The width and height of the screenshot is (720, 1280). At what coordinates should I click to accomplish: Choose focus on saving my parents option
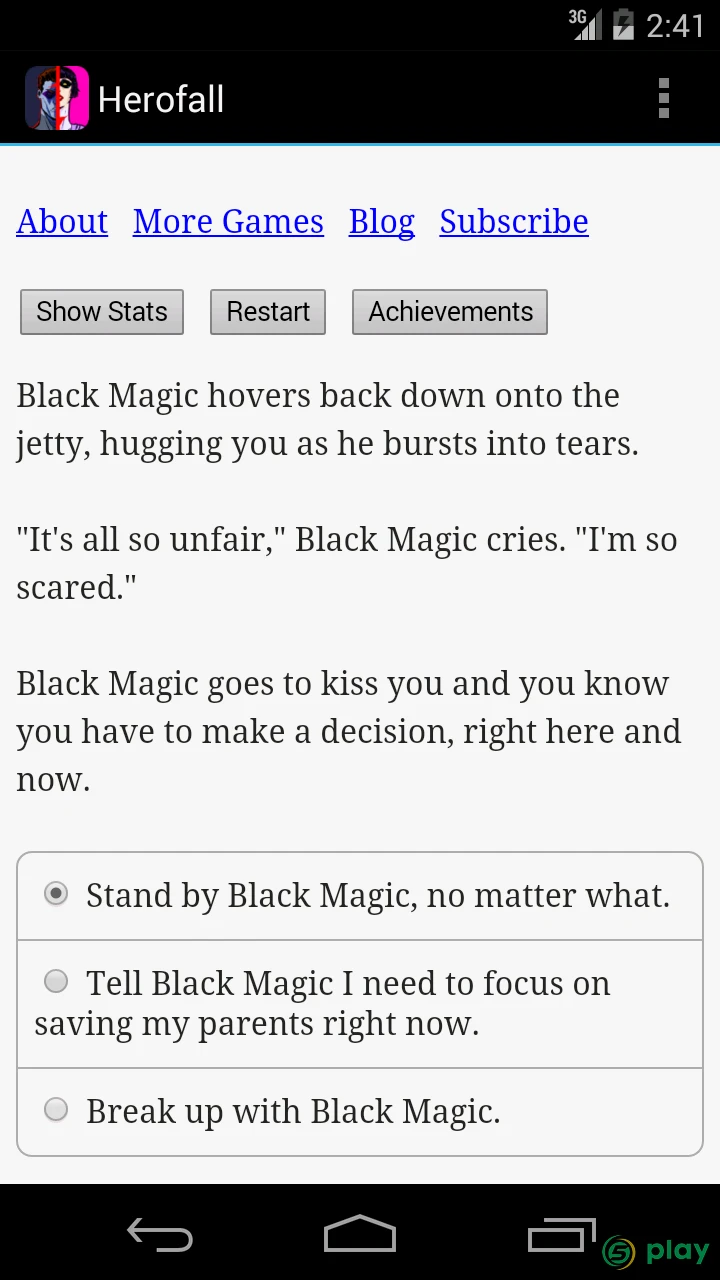coord(360,1004)
